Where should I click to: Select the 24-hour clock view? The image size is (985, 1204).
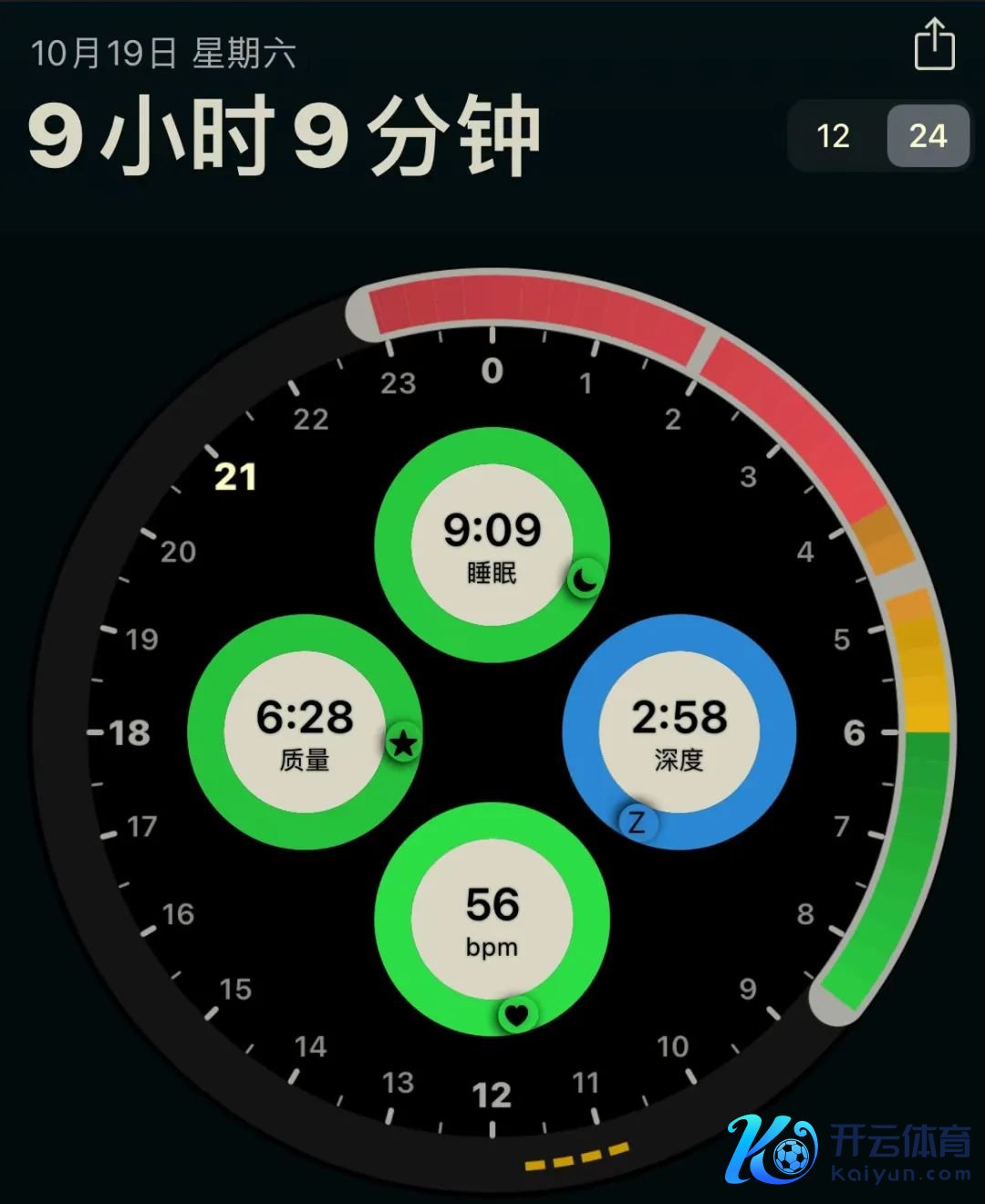[x=928, y=136]
